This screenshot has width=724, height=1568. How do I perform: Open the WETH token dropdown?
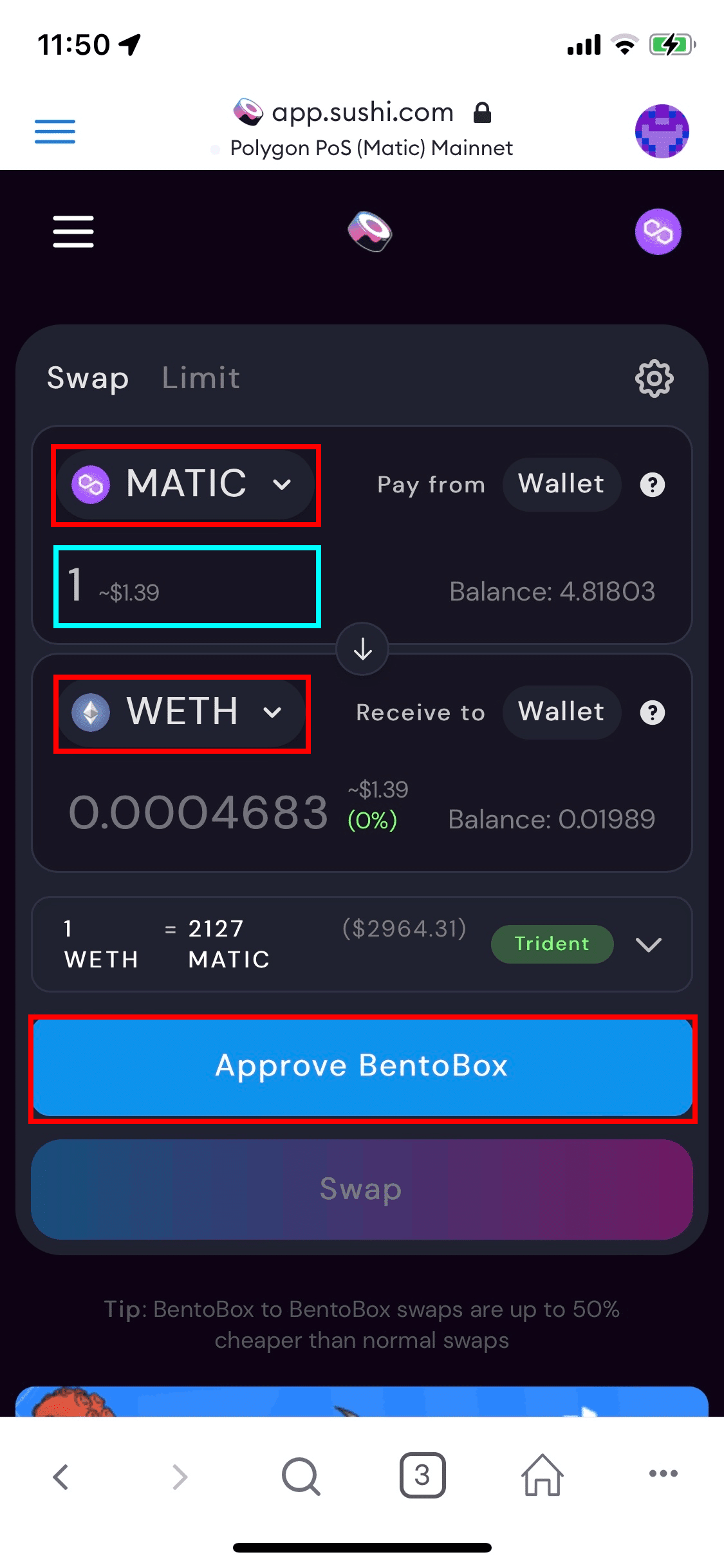[181, 713]
